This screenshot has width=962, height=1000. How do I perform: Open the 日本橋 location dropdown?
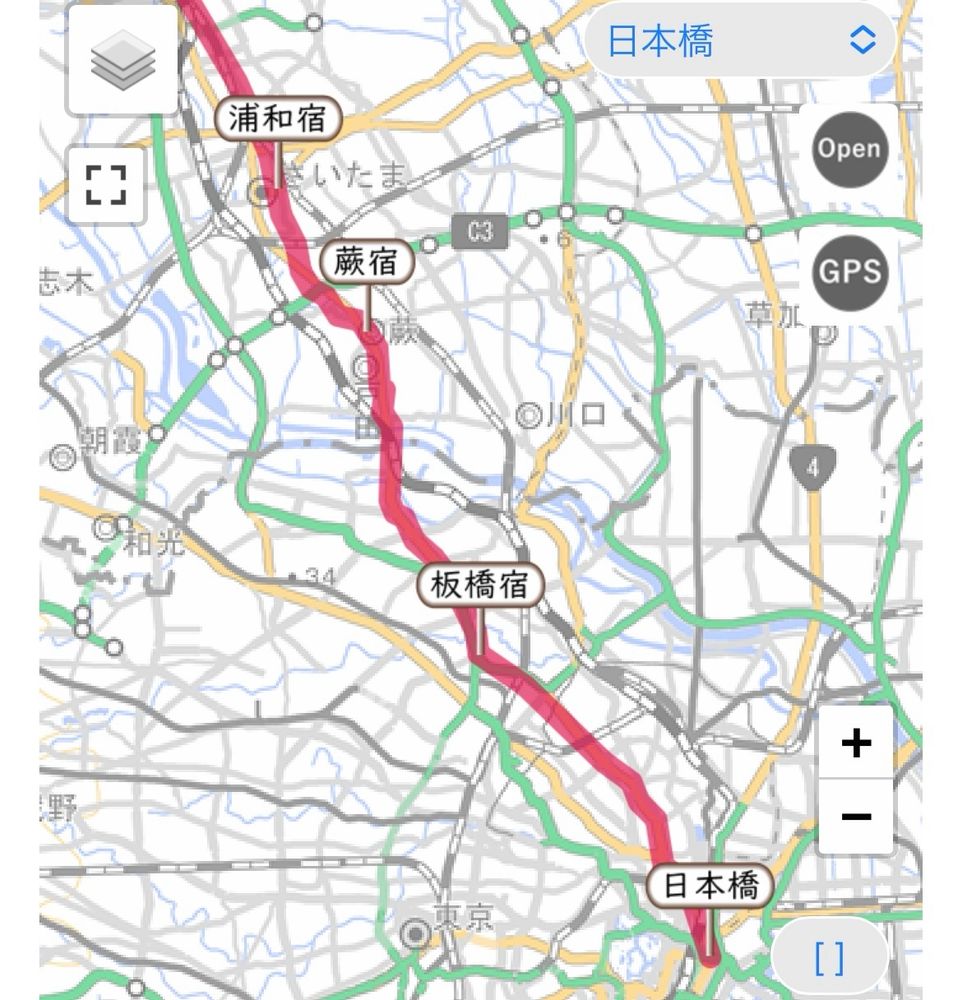(x=740, y=41)
